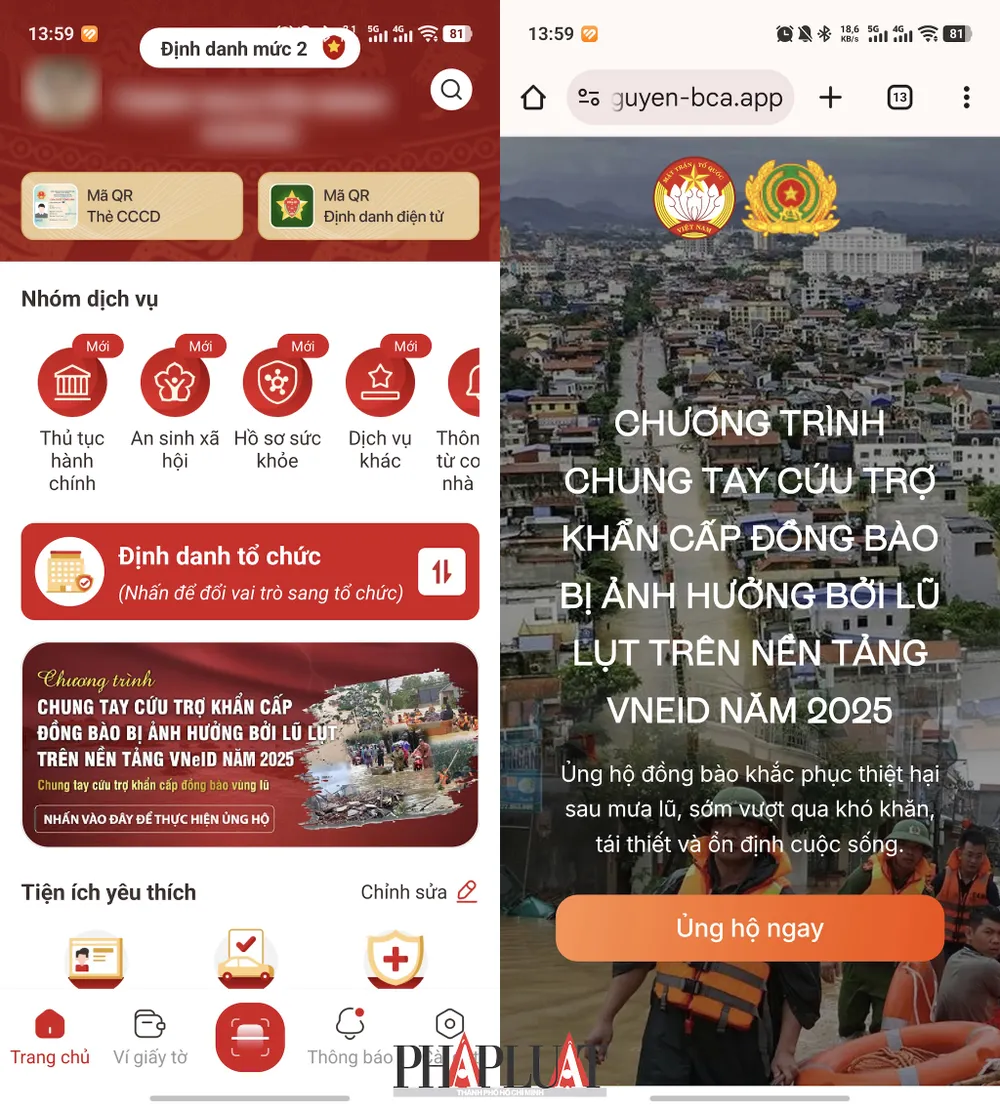Edit favorites with Chỉnh sửa
1000x1111 pixels.
pos(418,892)
